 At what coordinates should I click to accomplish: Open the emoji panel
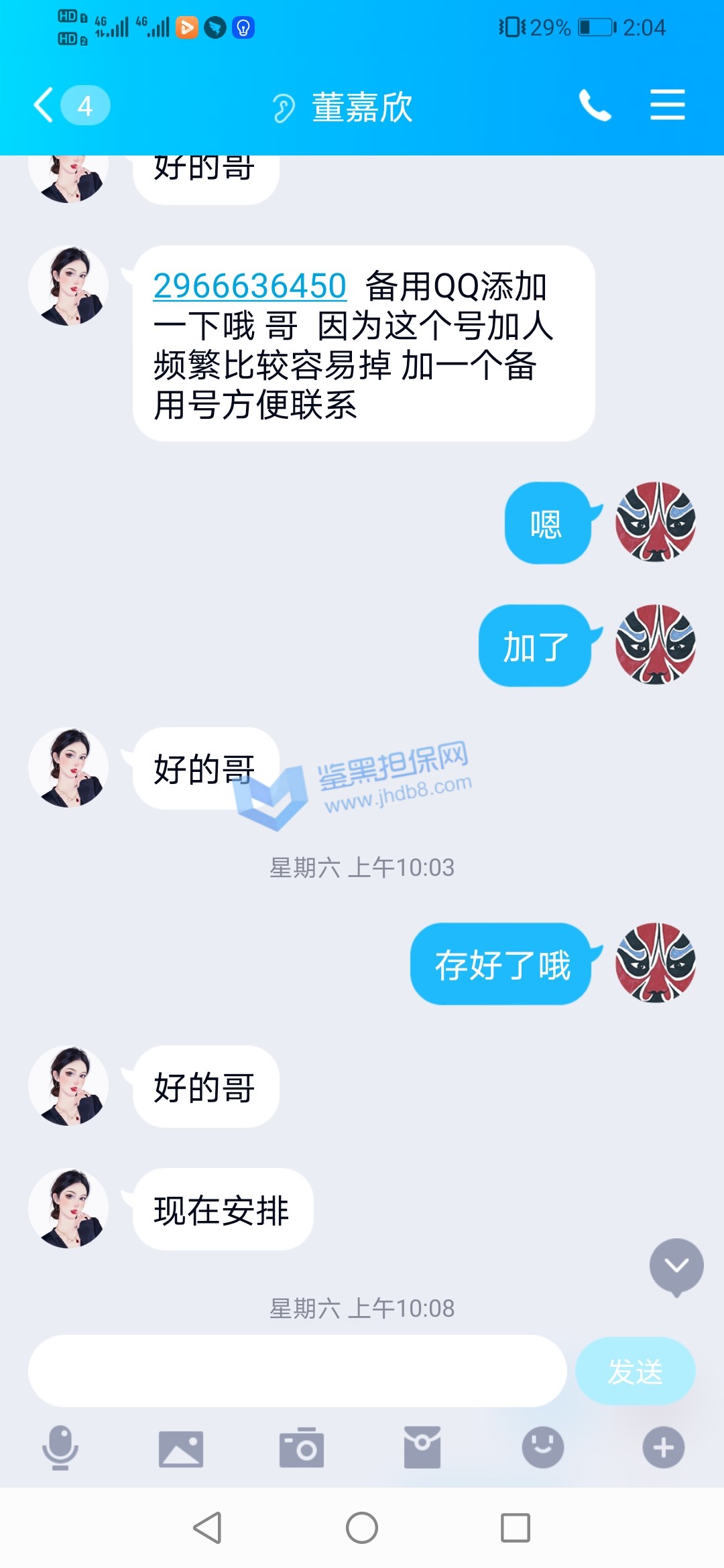[543, 1447]
